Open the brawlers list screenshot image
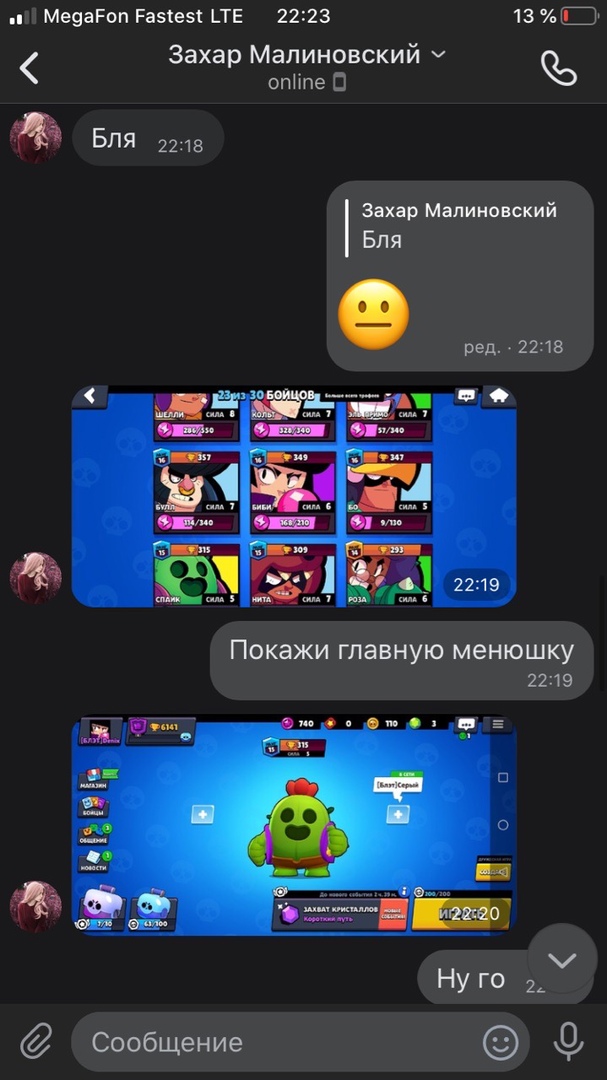 point(294,496)
